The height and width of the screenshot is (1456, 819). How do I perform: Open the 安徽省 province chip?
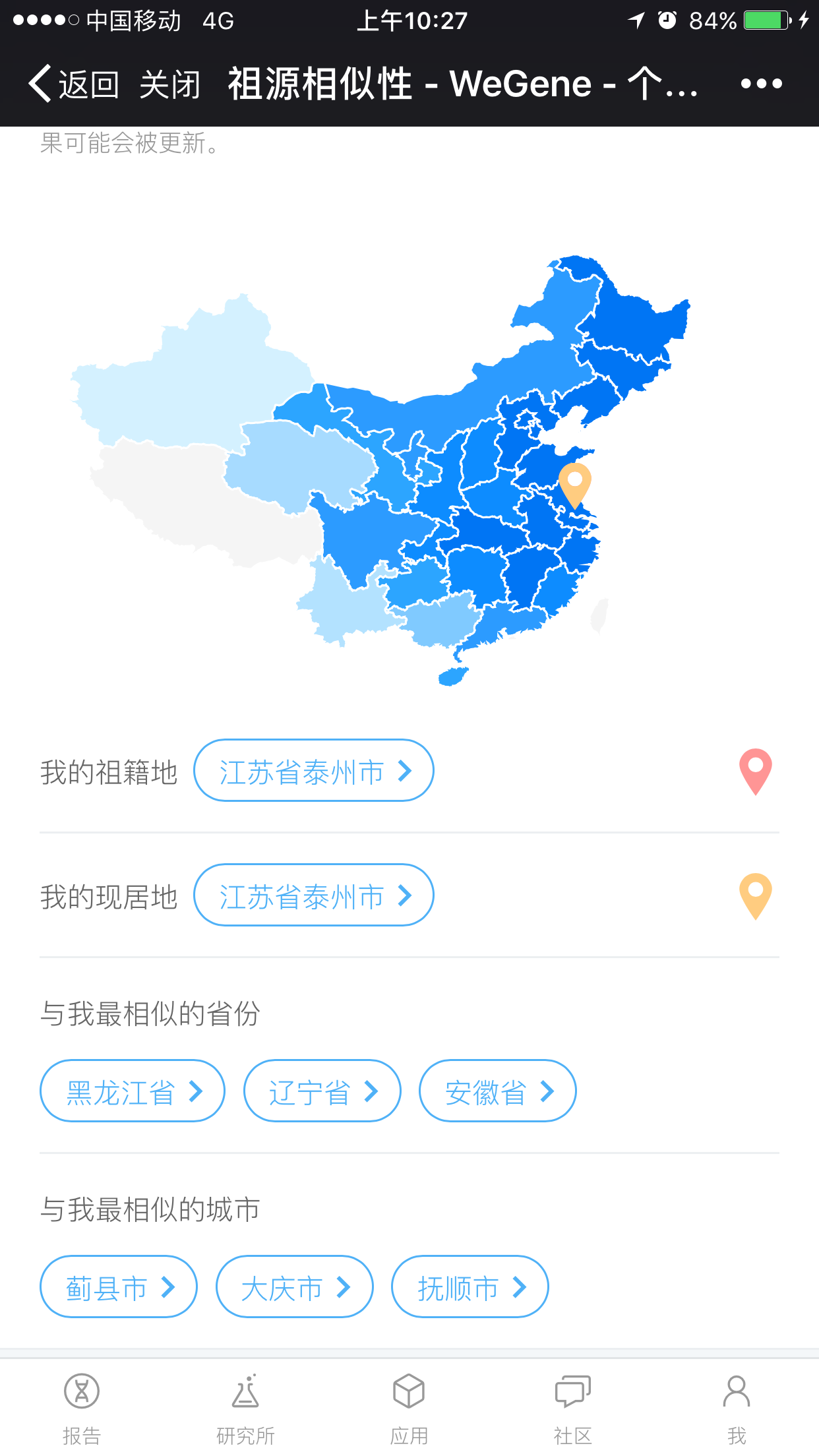tap(498, 1091)
